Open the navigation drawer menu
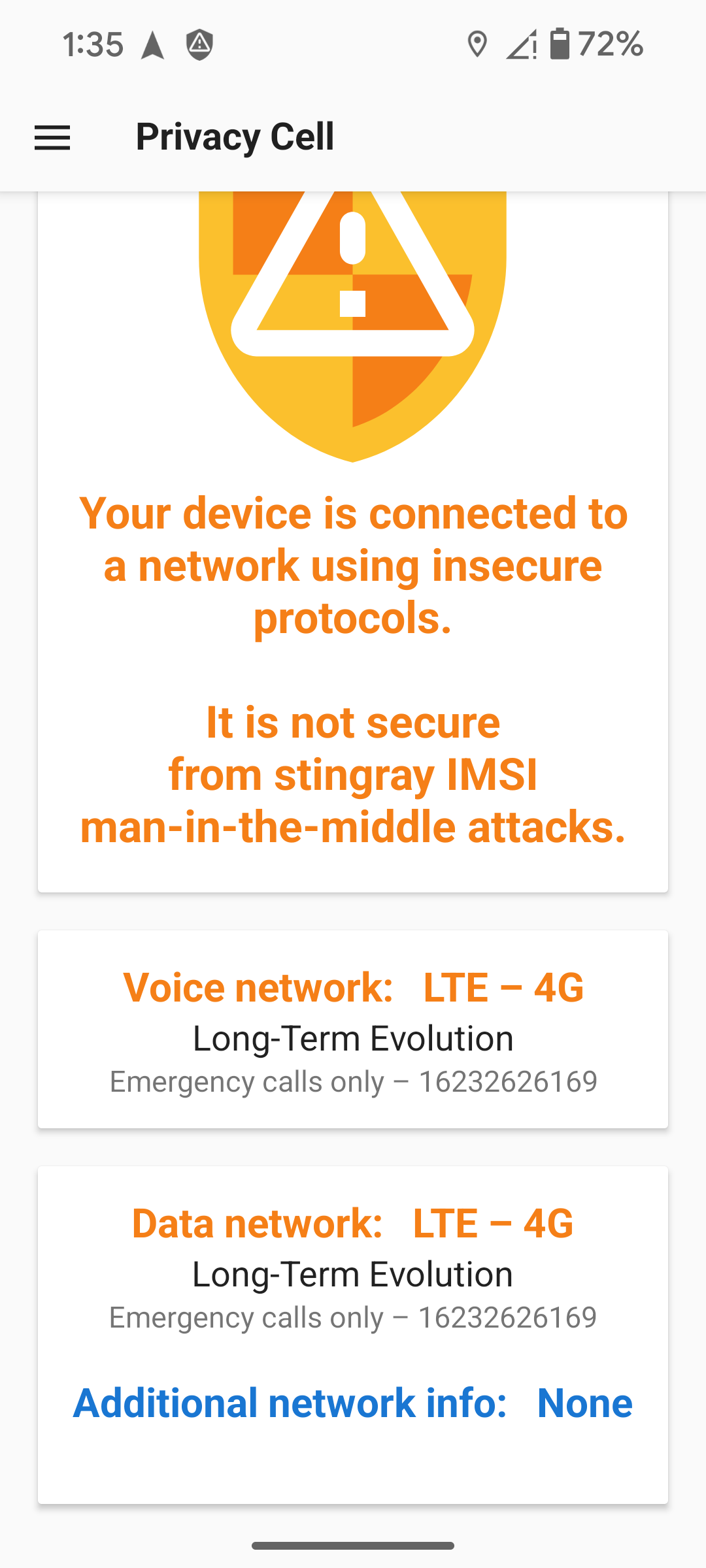Screen dimensions: 706x1568 (x=52, y=138)
